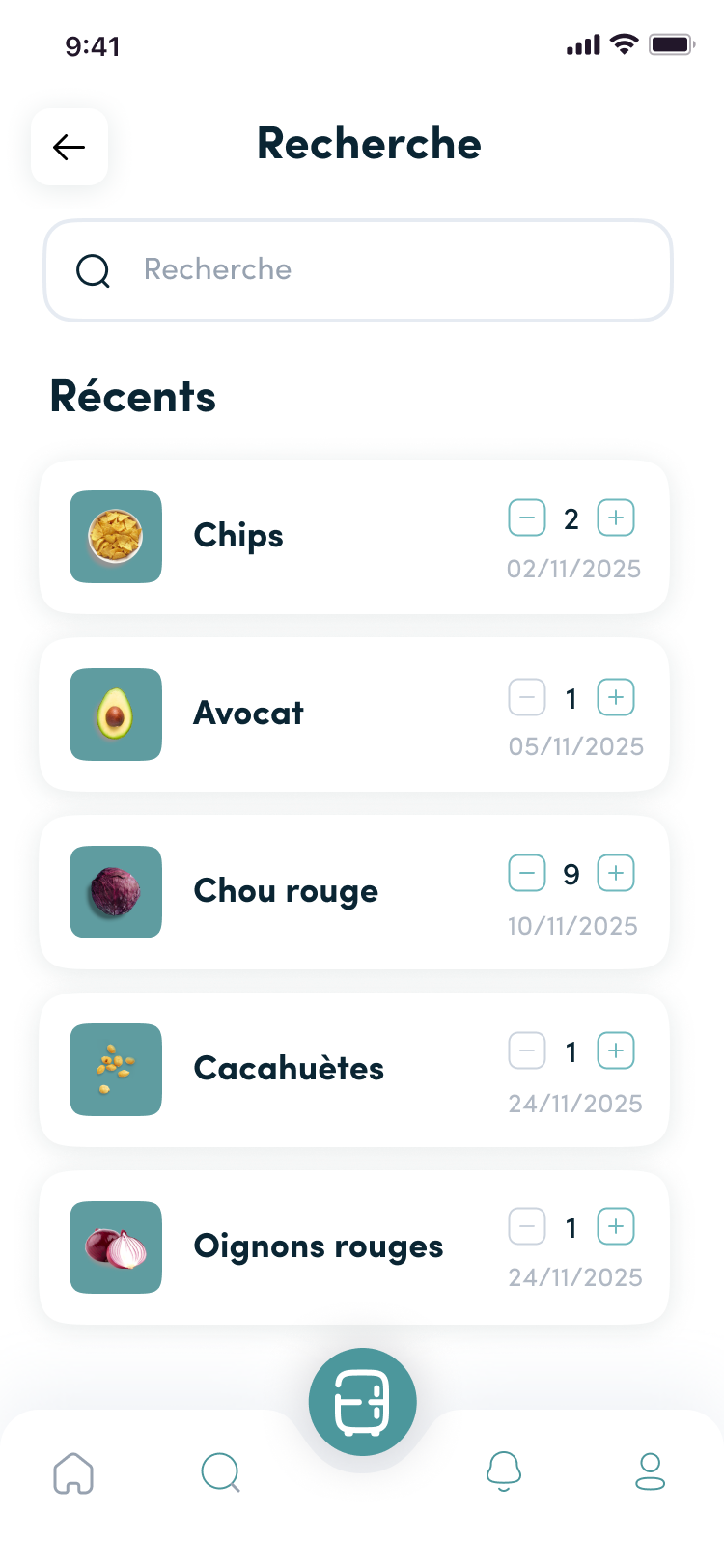Image resolution: width=724 pixels, height=1568 pixels.
Task: Select the home icon in bottom navigation
Action: [x=73, y=1473]
